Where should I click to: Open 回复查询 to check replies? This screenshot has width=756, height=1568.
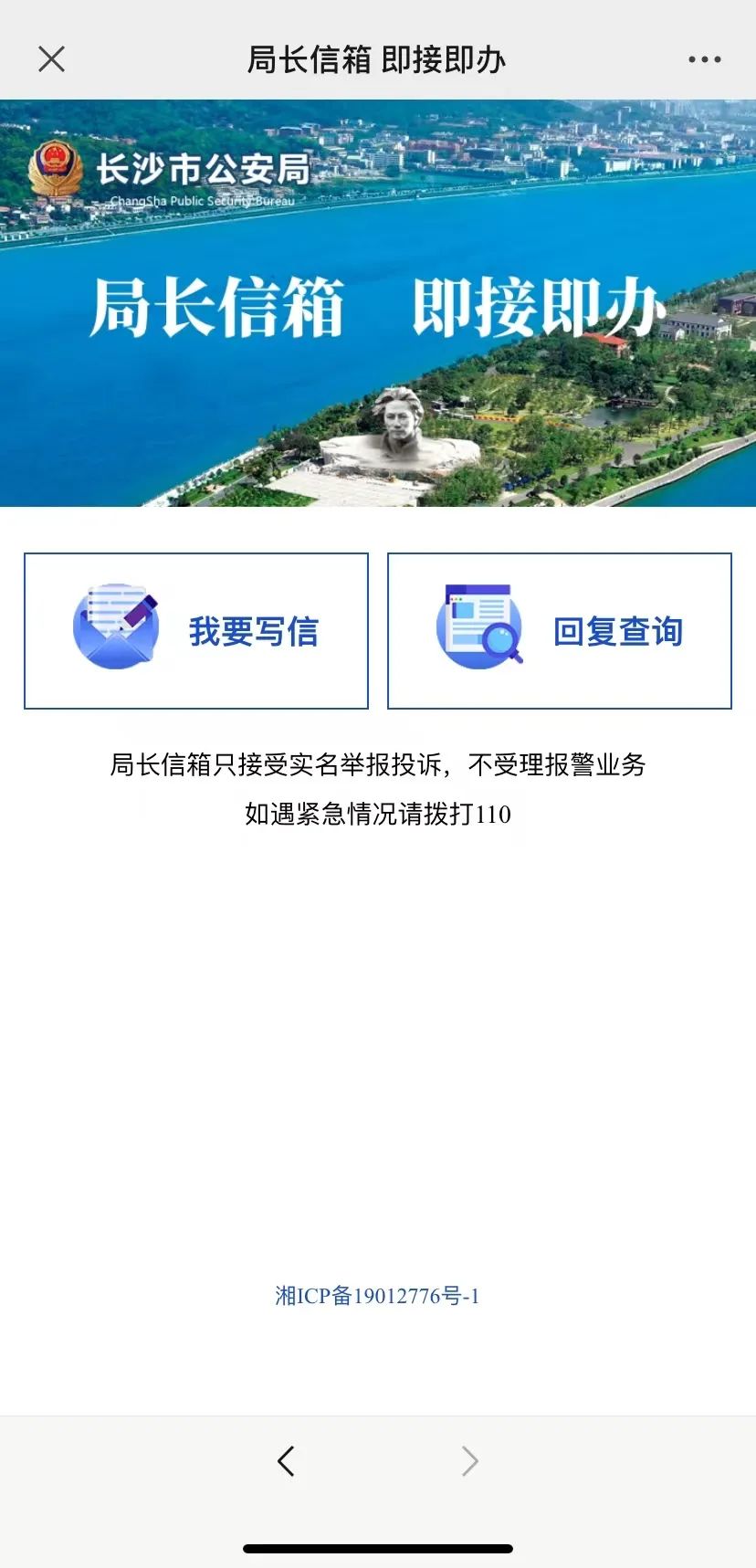560,630
